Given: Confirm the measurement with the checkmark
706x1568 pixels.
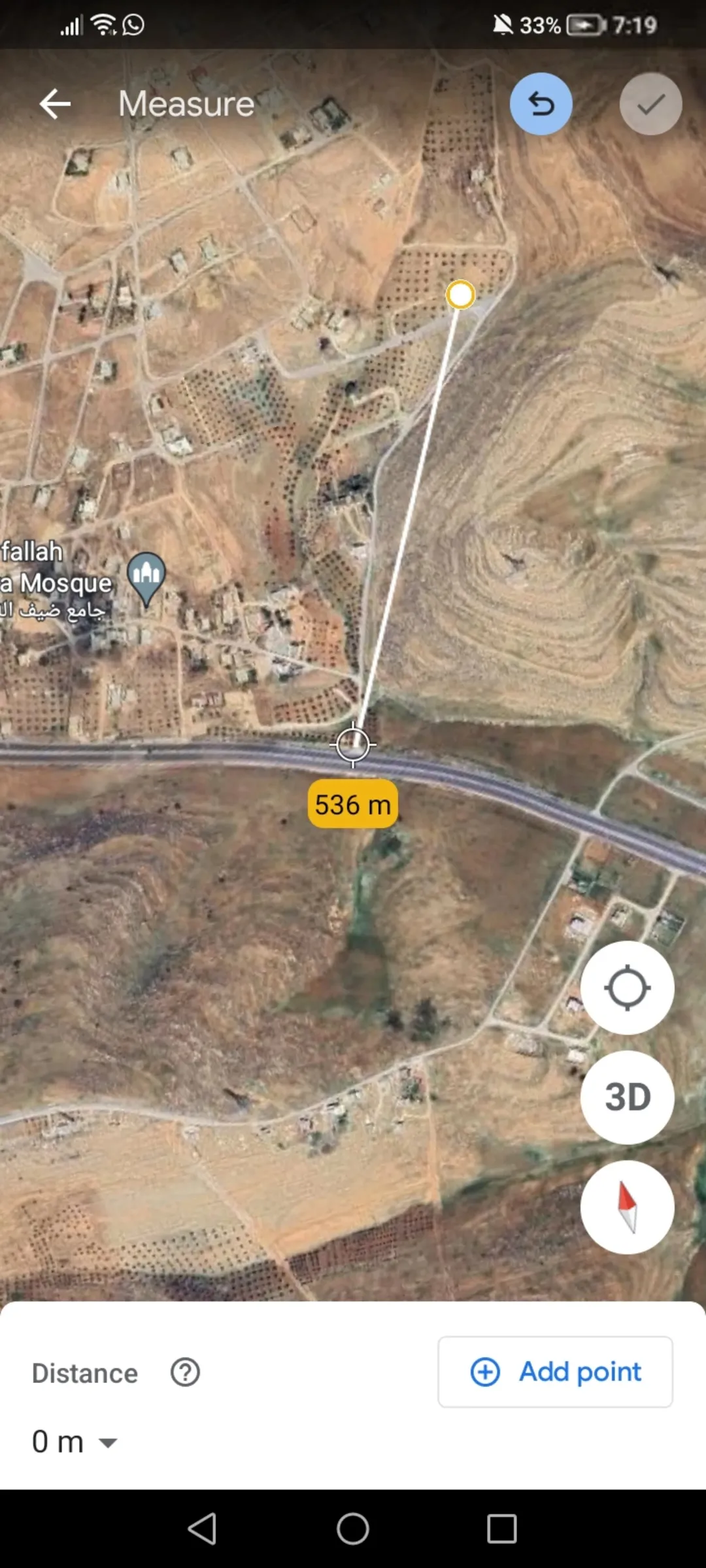Looking at the screenshot, I should click(x=651, y=104).
